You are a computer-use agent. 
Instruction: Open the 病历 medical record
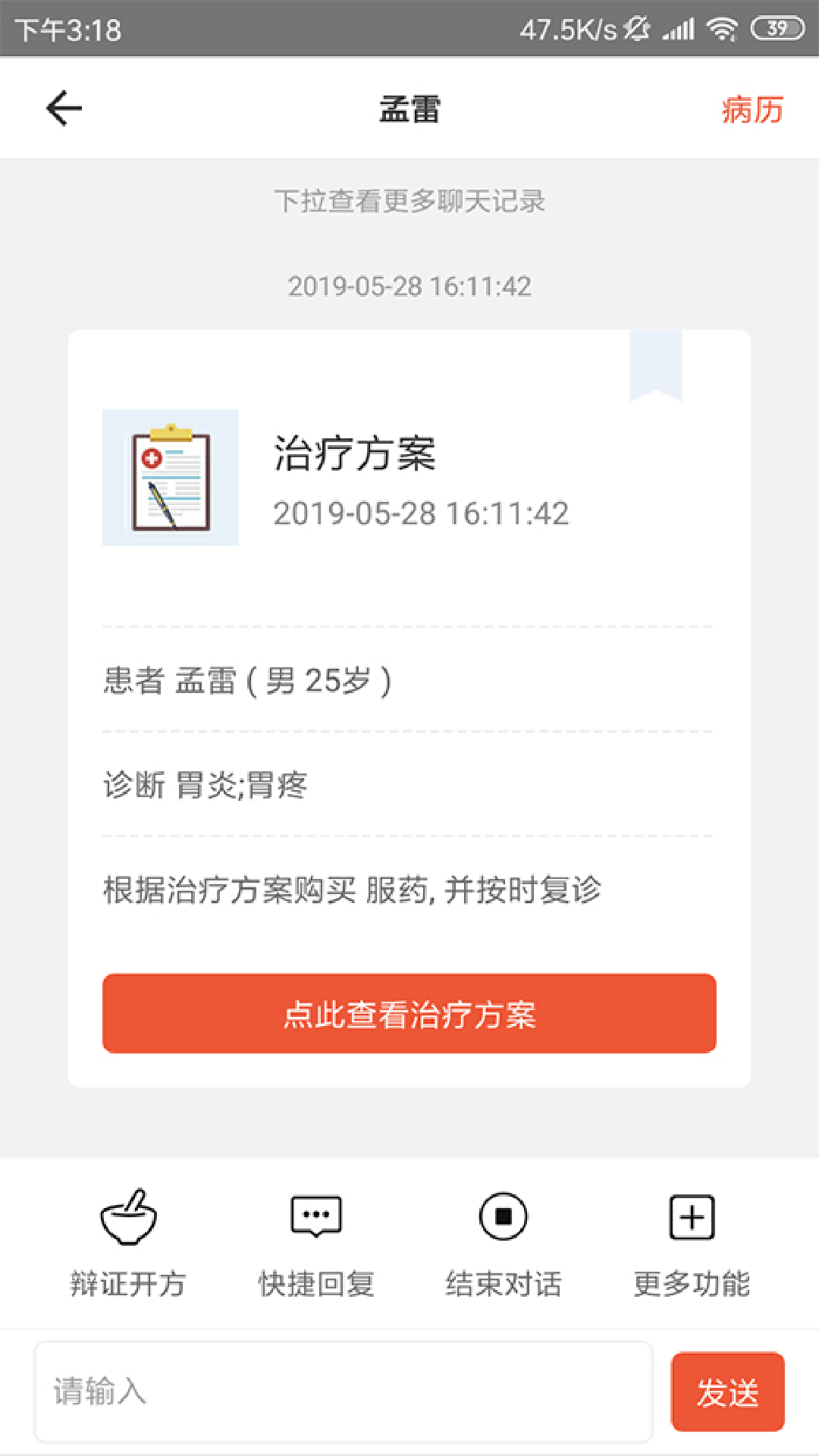pyautogui.click(x=752, y=110)
